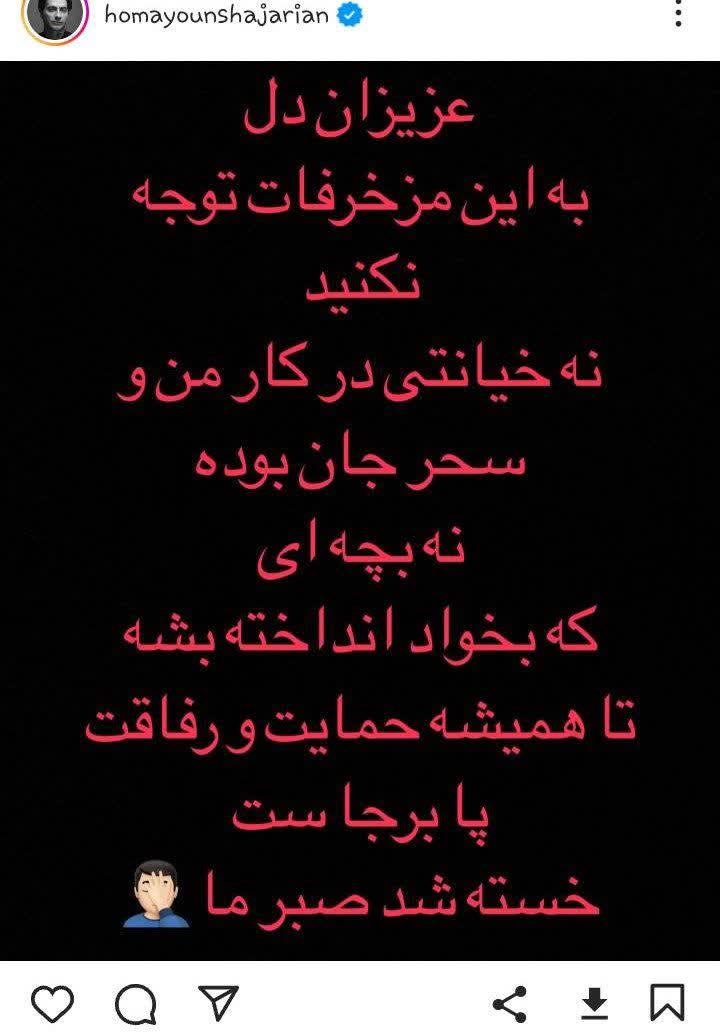Image resolution: width=720 pixels, height=1034 pixels.
Task: Send this post via direct message
Action: (x=217, y=1002)
